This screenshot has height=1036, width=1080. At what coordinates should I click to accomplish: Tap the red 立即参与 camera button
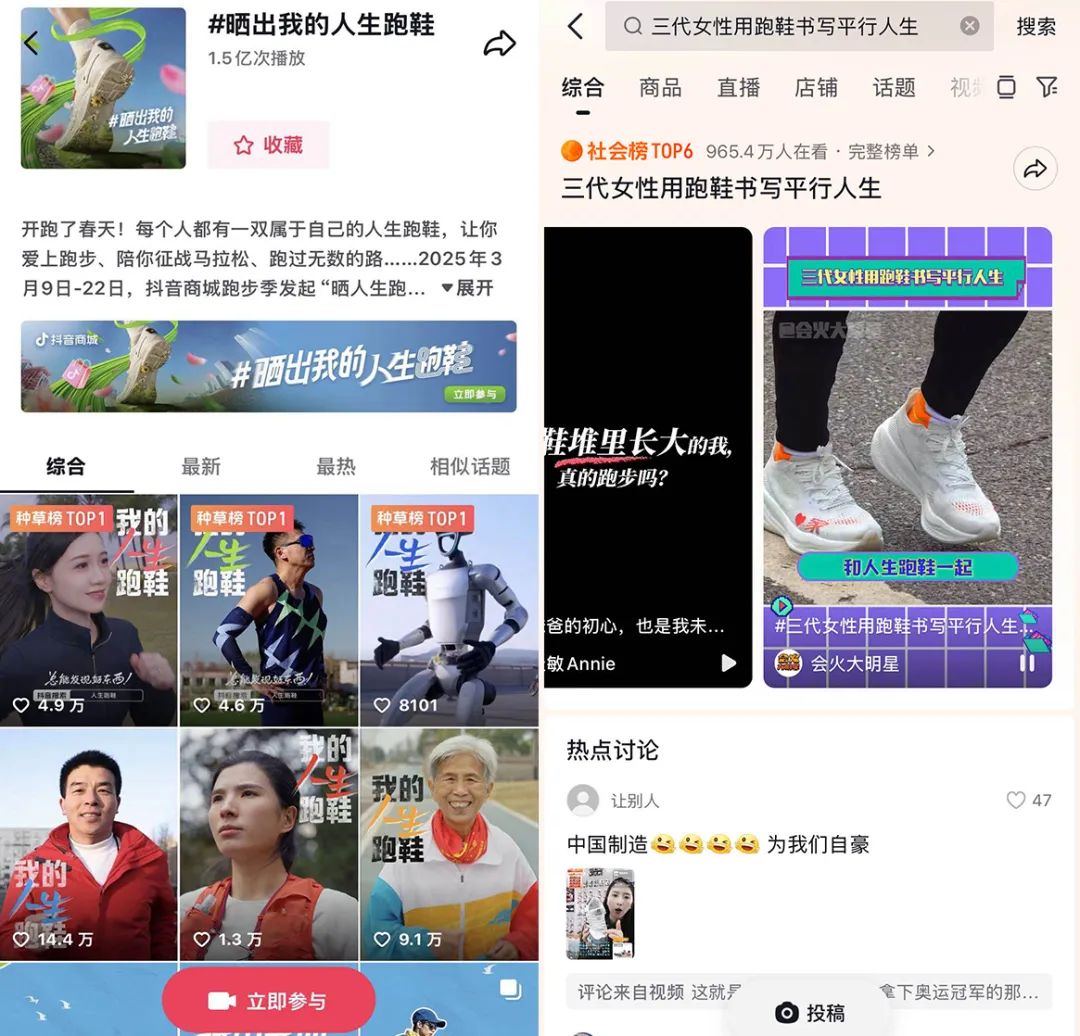(269, 1001)
